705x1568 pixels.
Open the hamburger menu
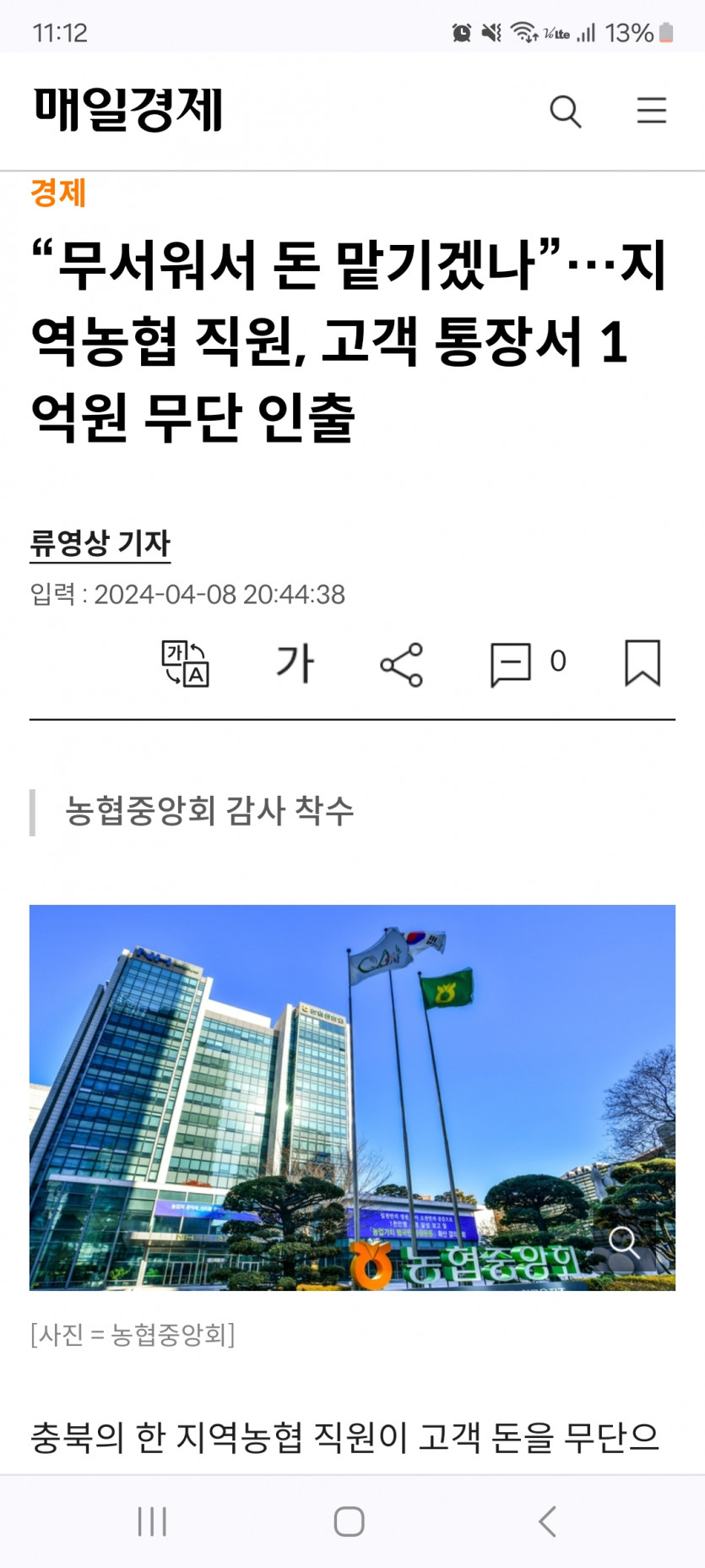pyautogui.click(x=651, y=111)
